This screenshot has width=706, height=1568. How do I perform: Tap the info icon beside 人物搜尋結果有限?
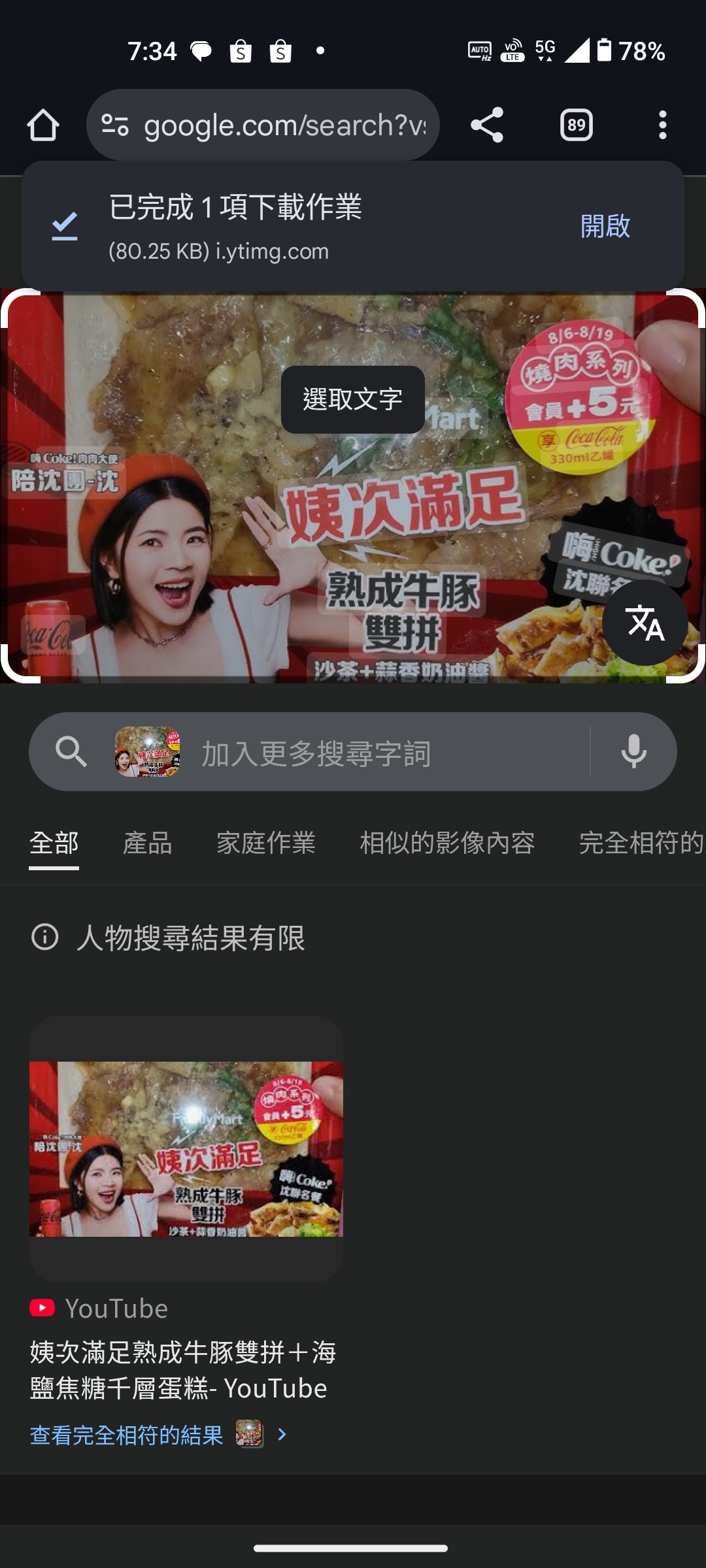[x=45, y=937]
